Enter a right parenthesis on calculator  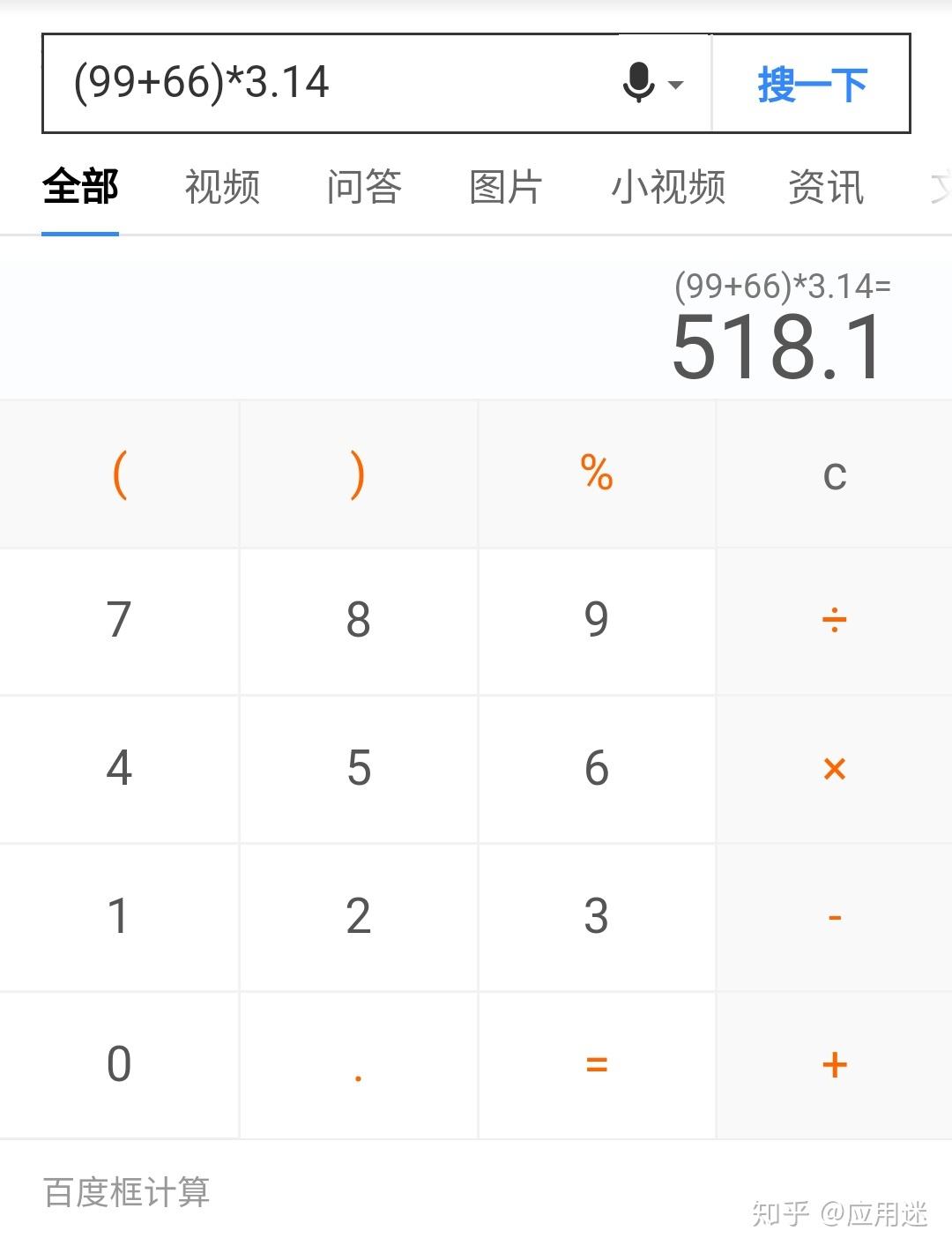click(x=357, y=474)
